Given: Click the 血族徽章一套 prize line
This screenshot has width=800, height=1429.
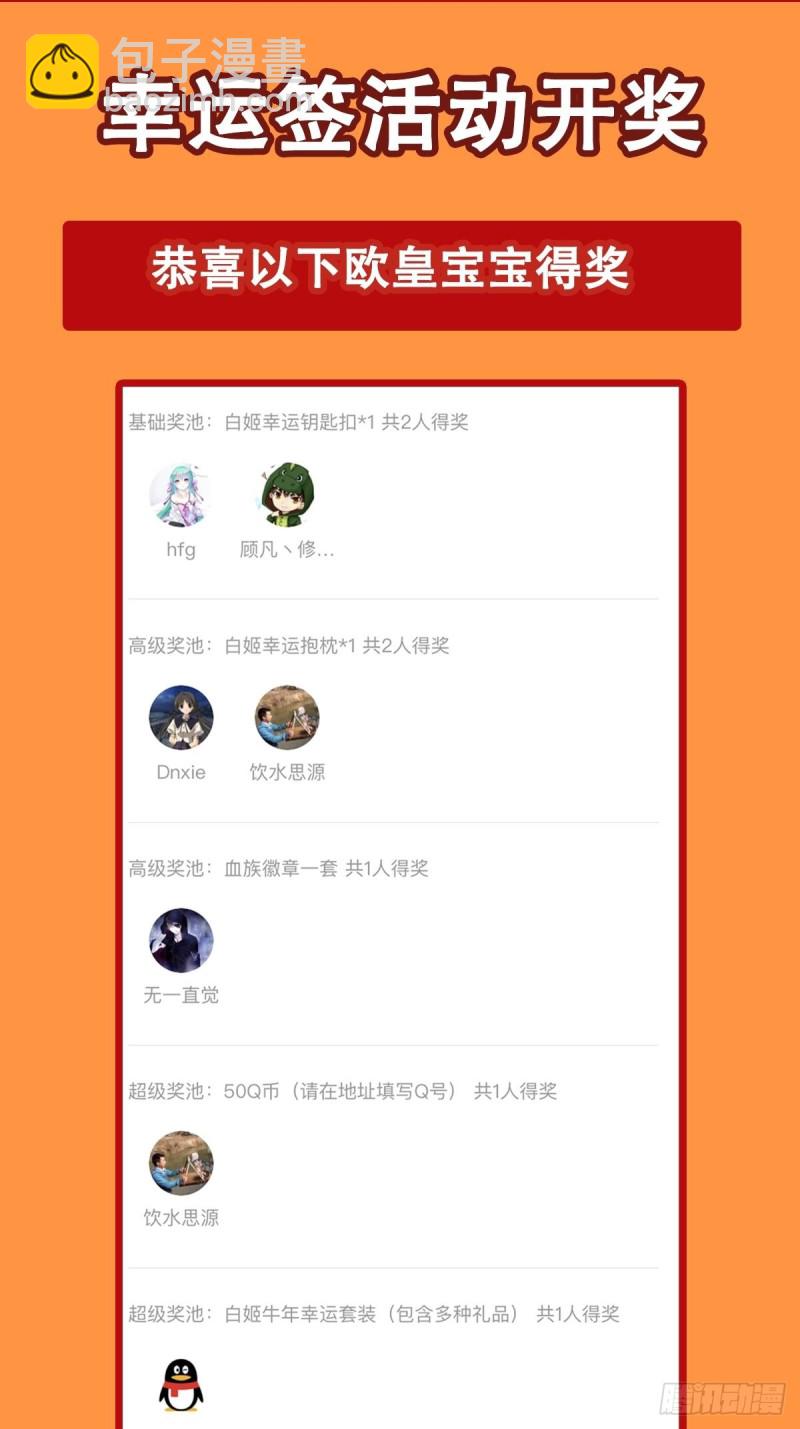Looking at the screenshot, I should click(280, 869).
